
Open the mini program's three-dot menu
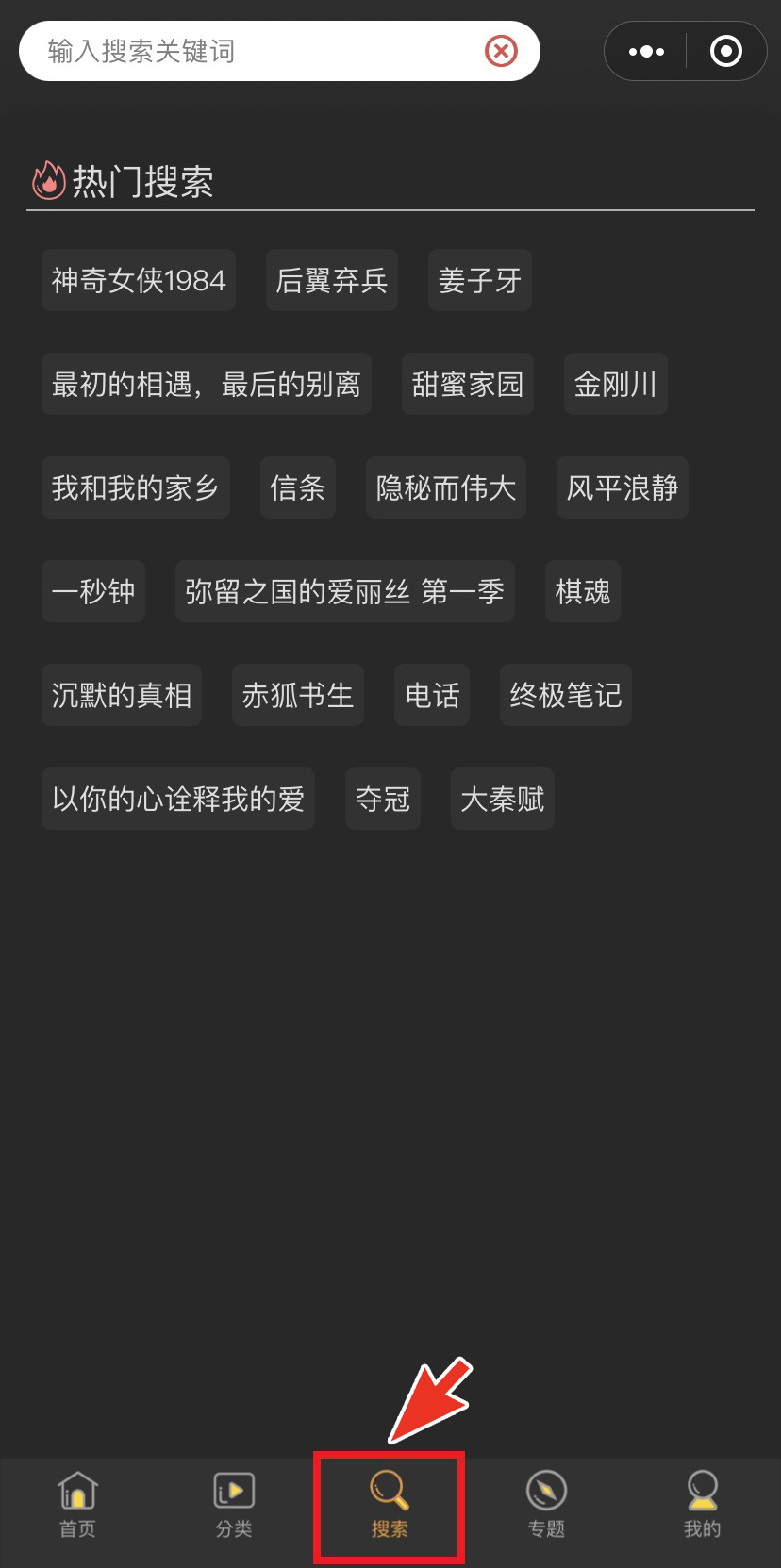[x=646, y=51]
